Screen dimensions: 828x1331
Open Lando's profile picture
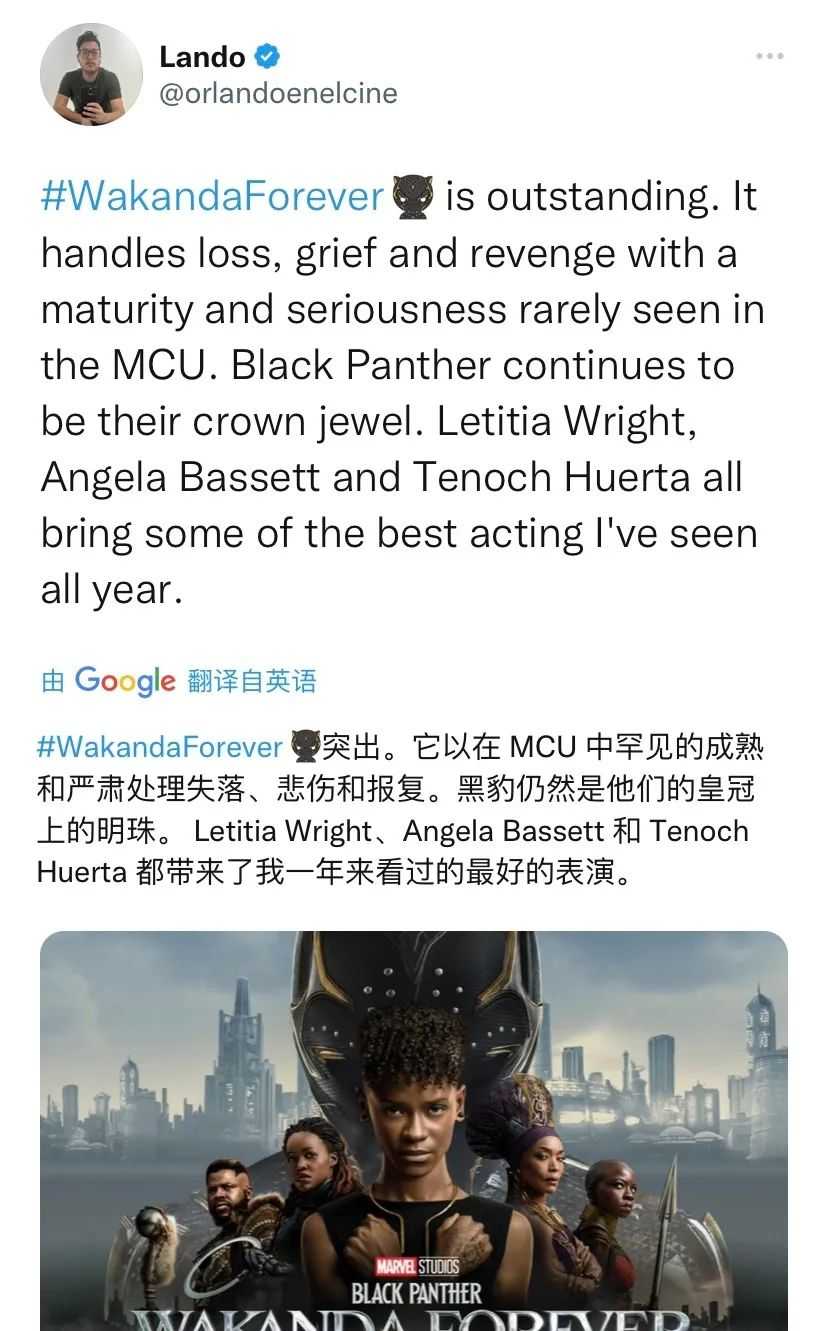[91, 75]
